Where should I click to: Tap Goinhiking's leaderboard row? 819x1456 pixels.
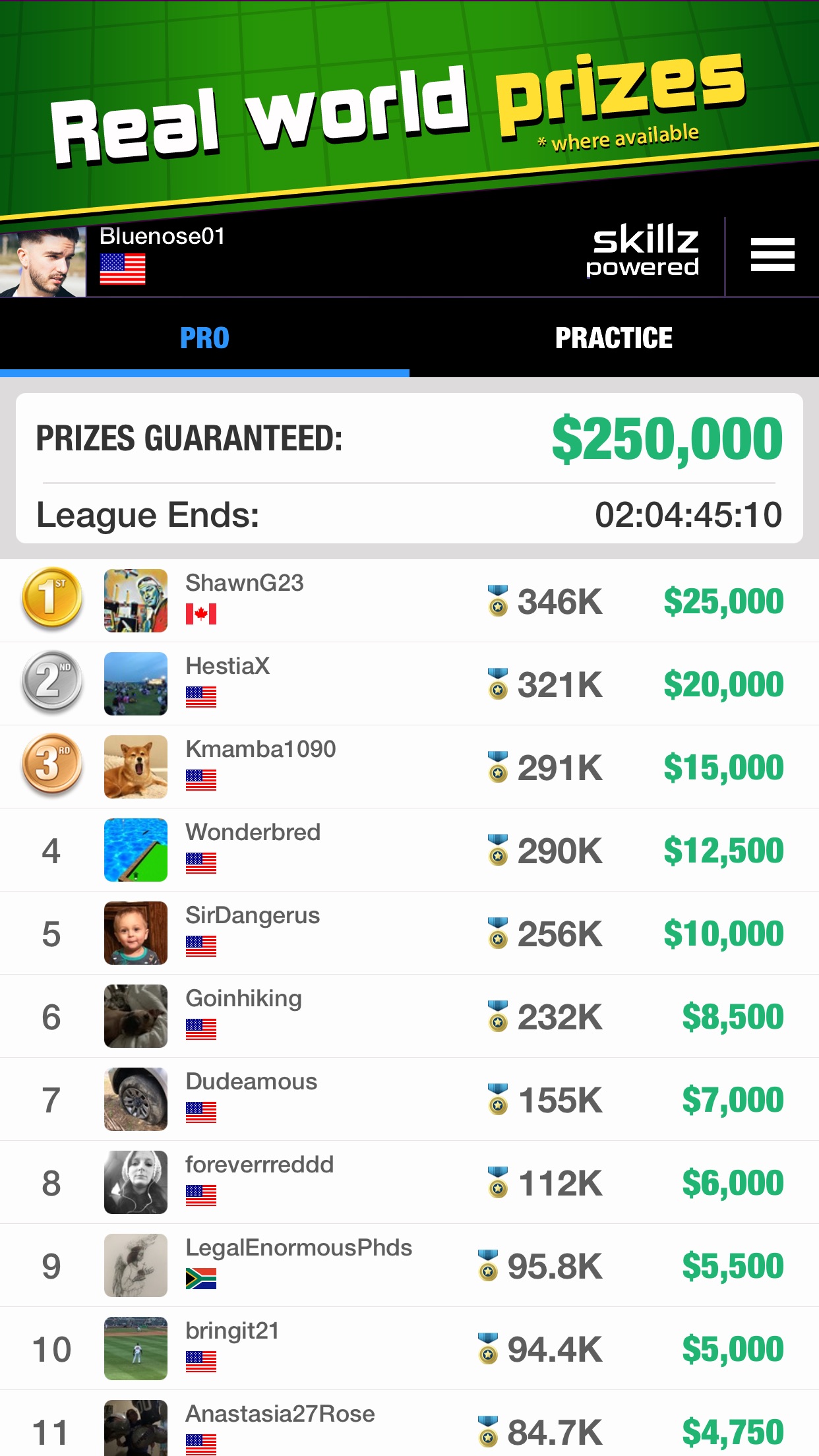point(409,1016)
